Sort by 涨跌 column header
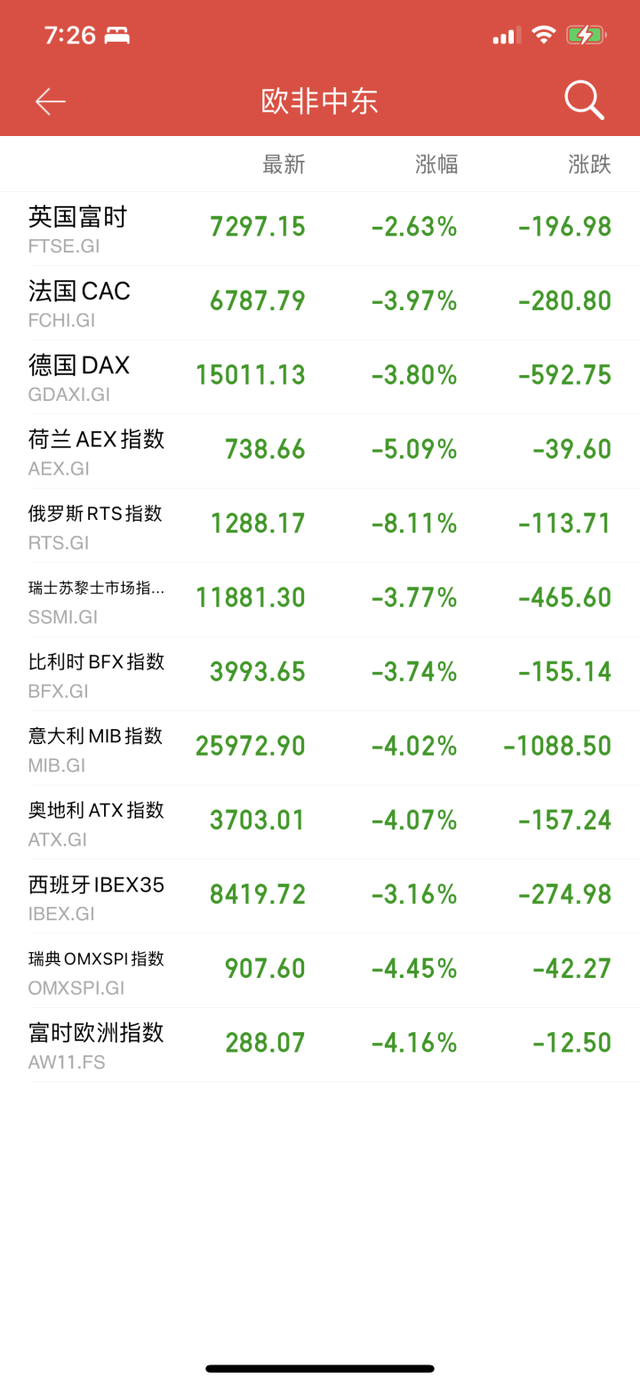 tap(589, 165)
